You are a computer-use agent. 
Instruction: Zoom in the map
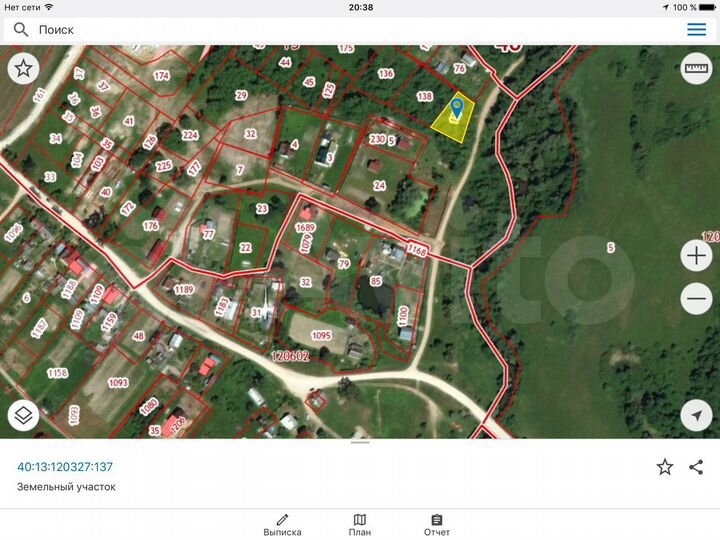tap(695, 255)
